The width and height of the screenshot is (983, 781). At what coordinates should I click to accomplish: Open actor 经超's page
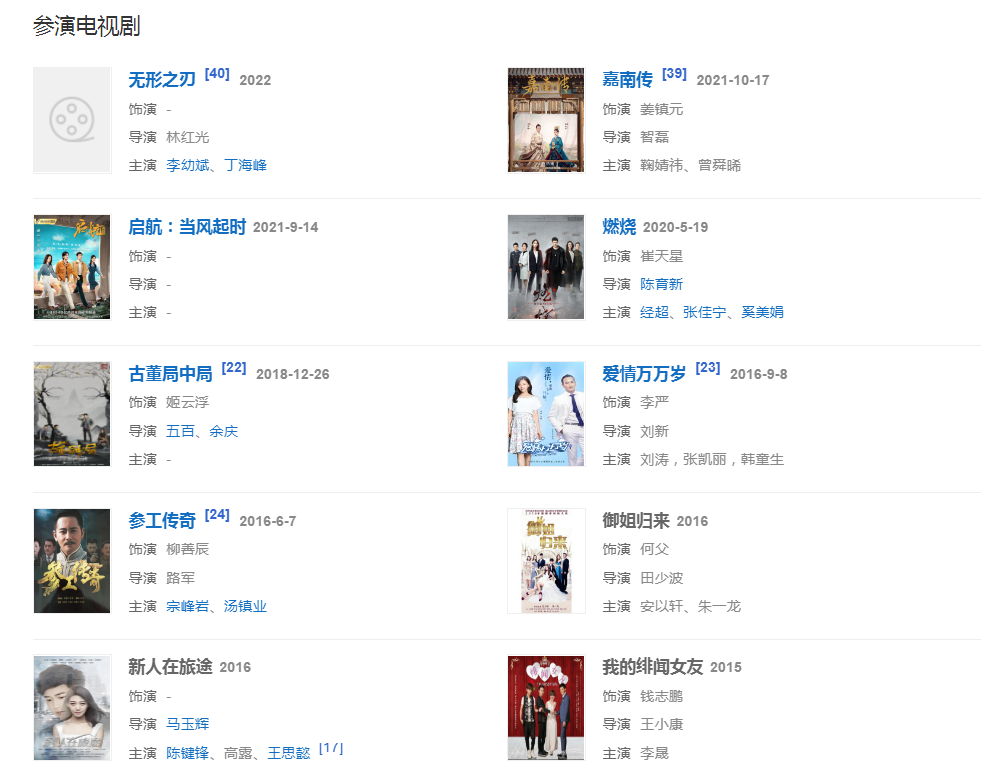tap(654, 312)
